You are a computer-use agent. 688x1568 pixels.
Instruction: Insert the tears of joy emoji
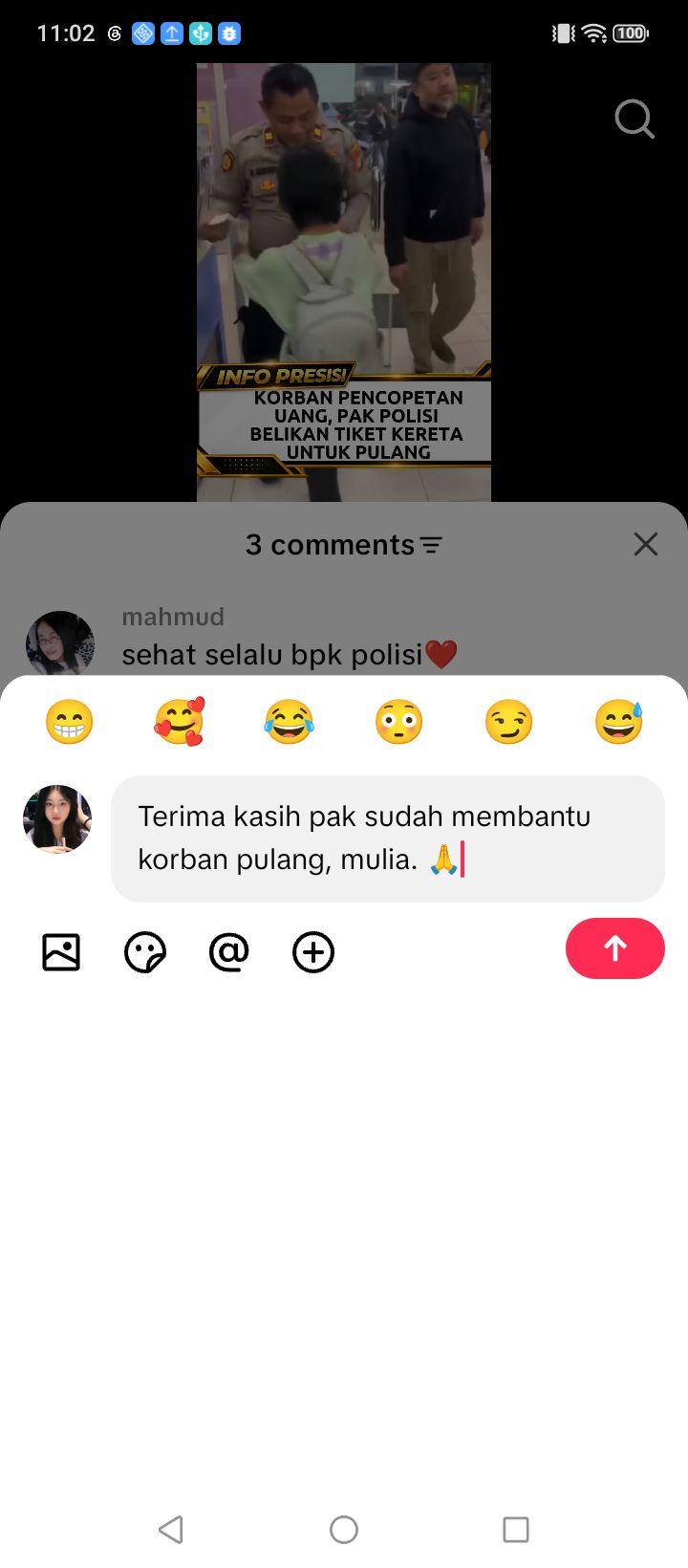[289, 721]
